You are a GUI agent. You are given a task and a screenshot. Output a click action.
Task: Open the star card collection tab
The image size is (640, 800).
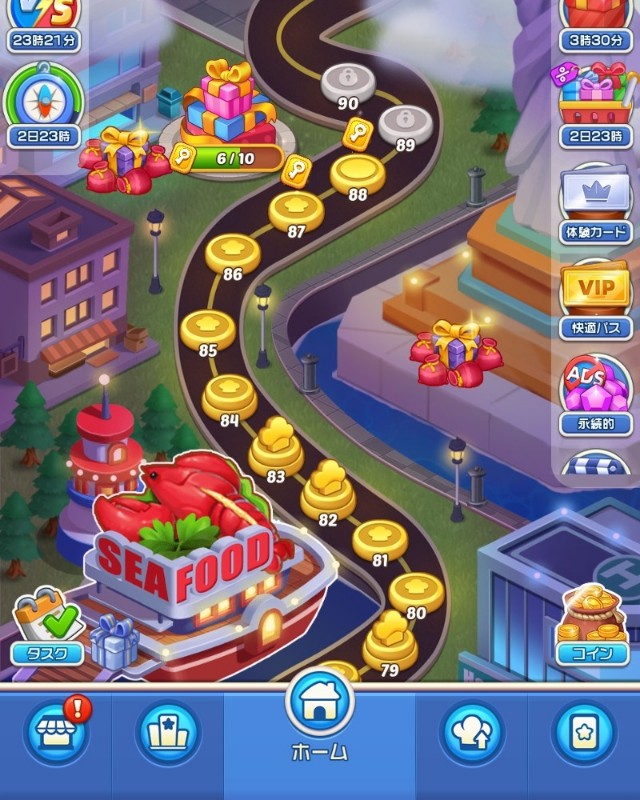pyautogui.click(x=584, y=733)
